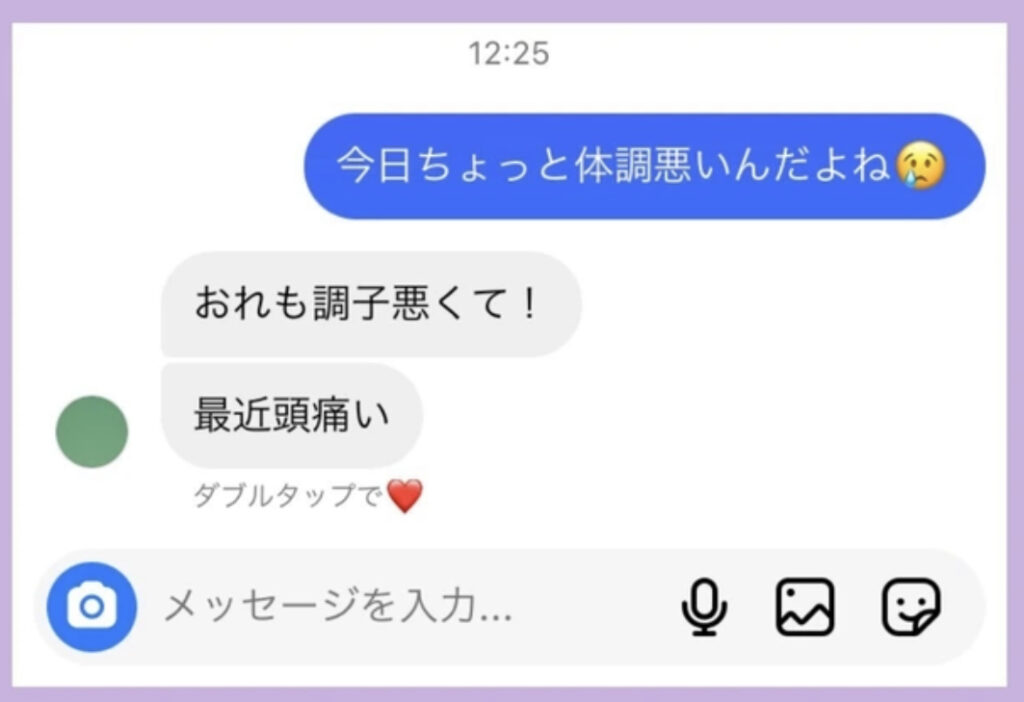Screen dimensions: 1024x702
Task: Open the sticker picker
Action: [x=910, y=607]
